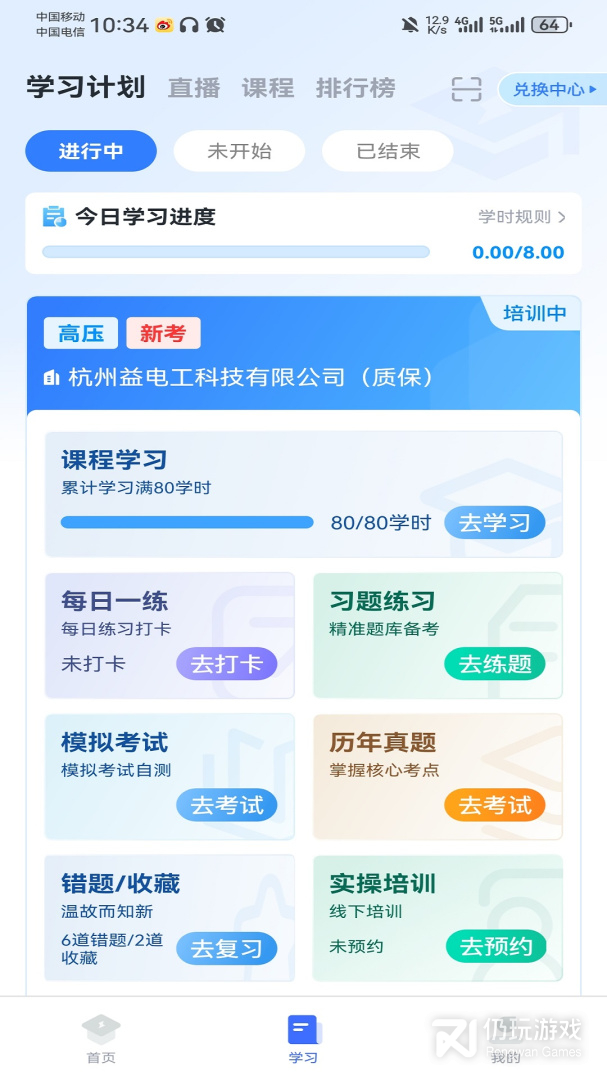Viewport: 607px width, 1080px height.
Task: Tap 去打卡 for 每日一练
Action: click(x=226, y=664)
